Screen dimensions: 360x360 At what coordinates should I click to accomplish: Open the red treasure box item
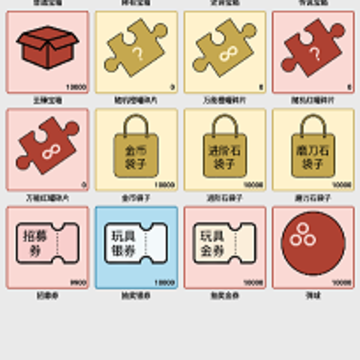[x=48, y=52]
